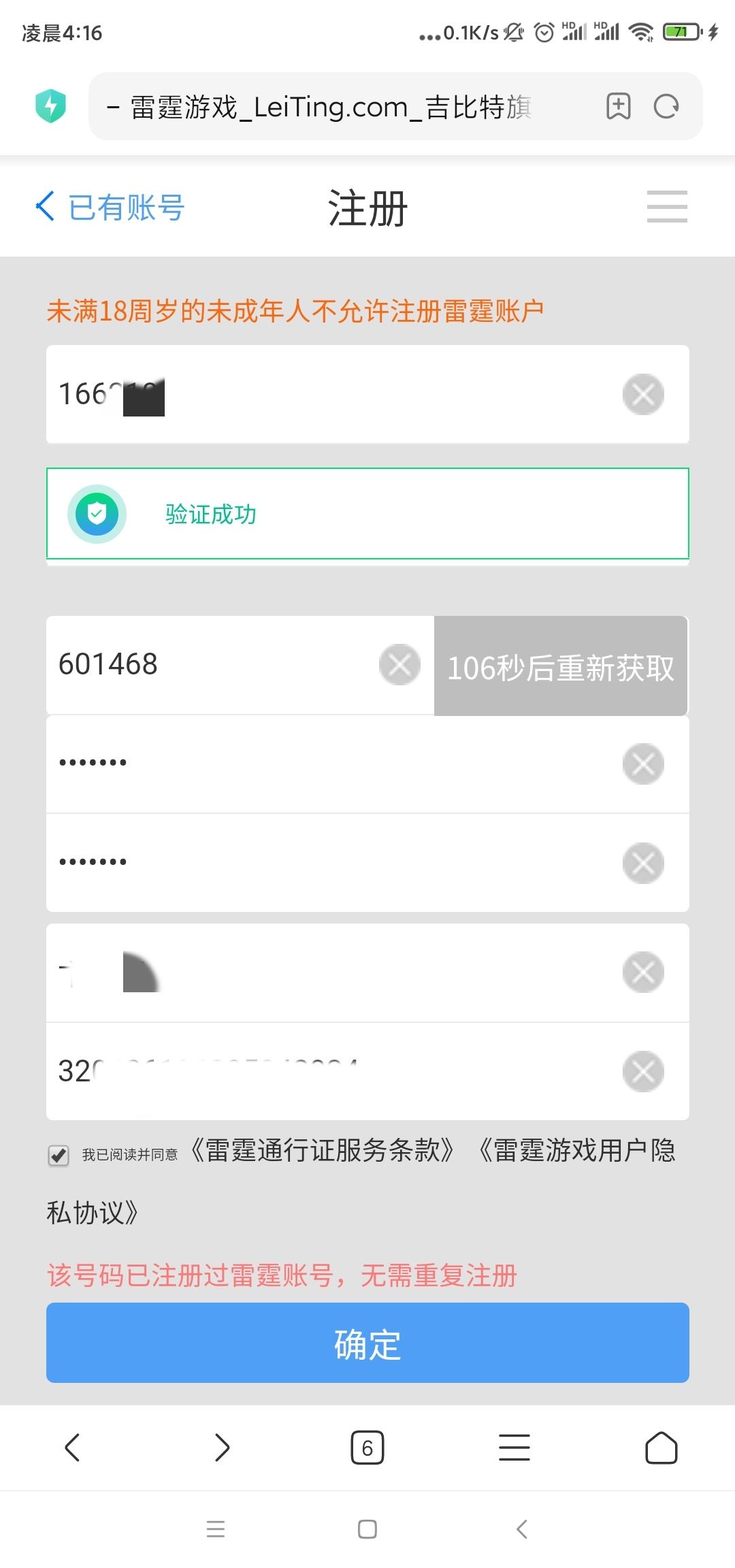Tap the 注册 page title
This screenshot has height=1568, width=735.
(x=367, y=208)
